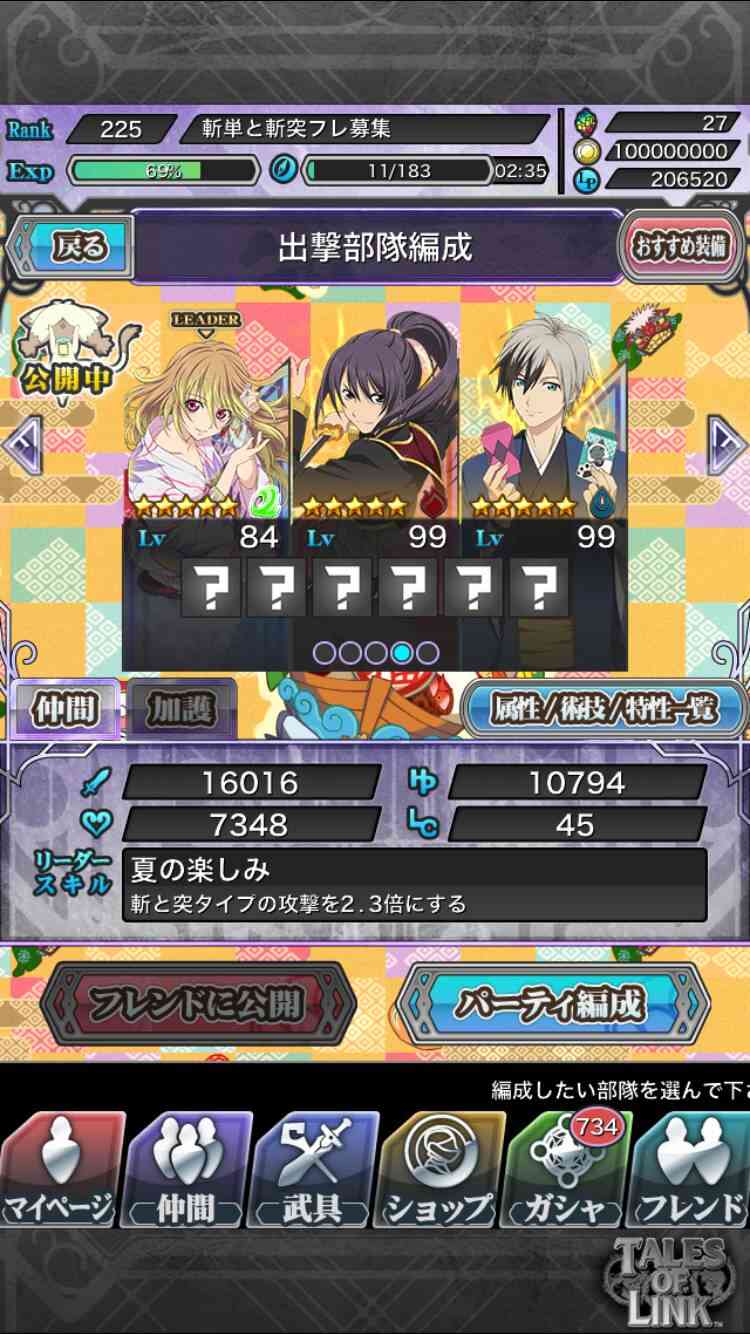This screenshot has width=750, height=1334.
Task: Open the 仲間 menu in bottom bar
Action: 187,1170
